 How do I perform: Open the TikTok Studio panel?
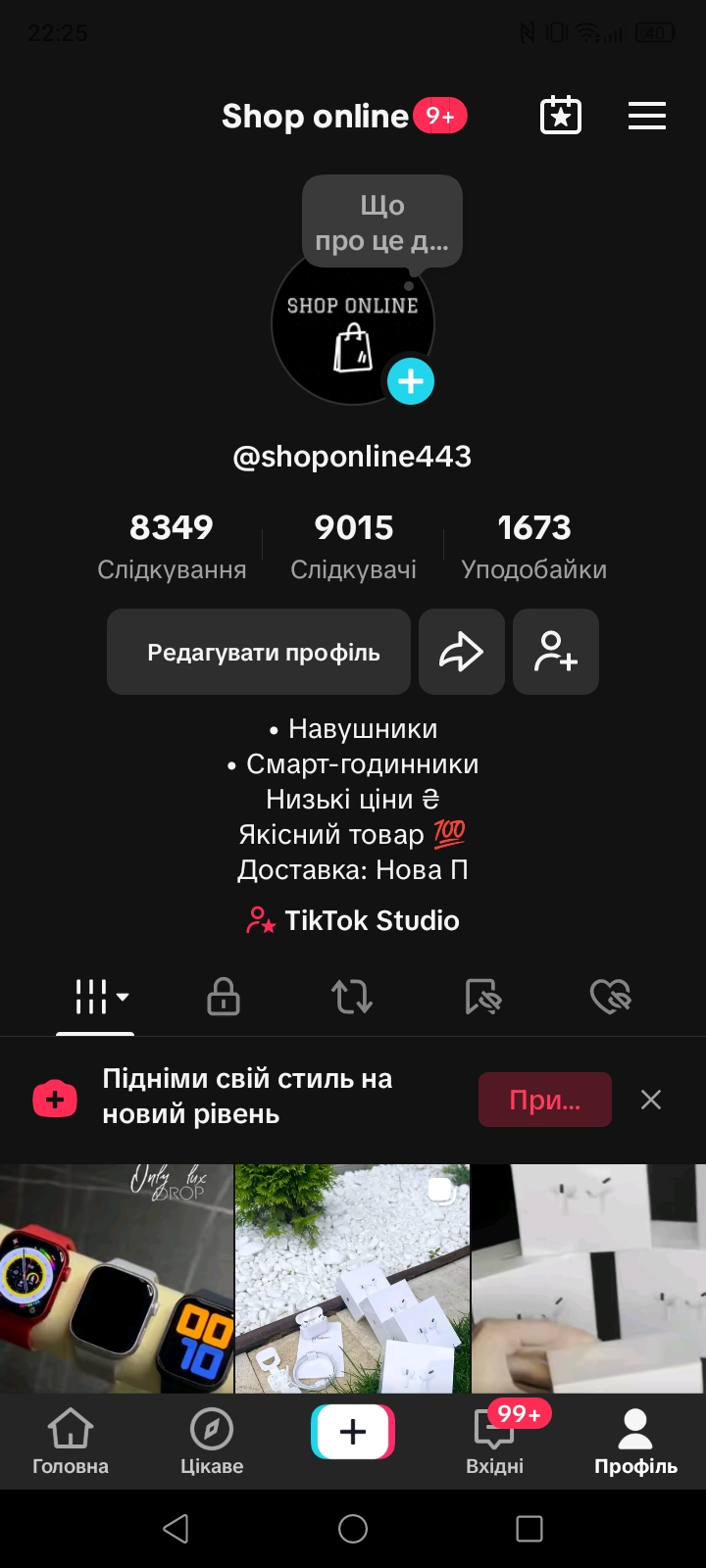(353, 920)
